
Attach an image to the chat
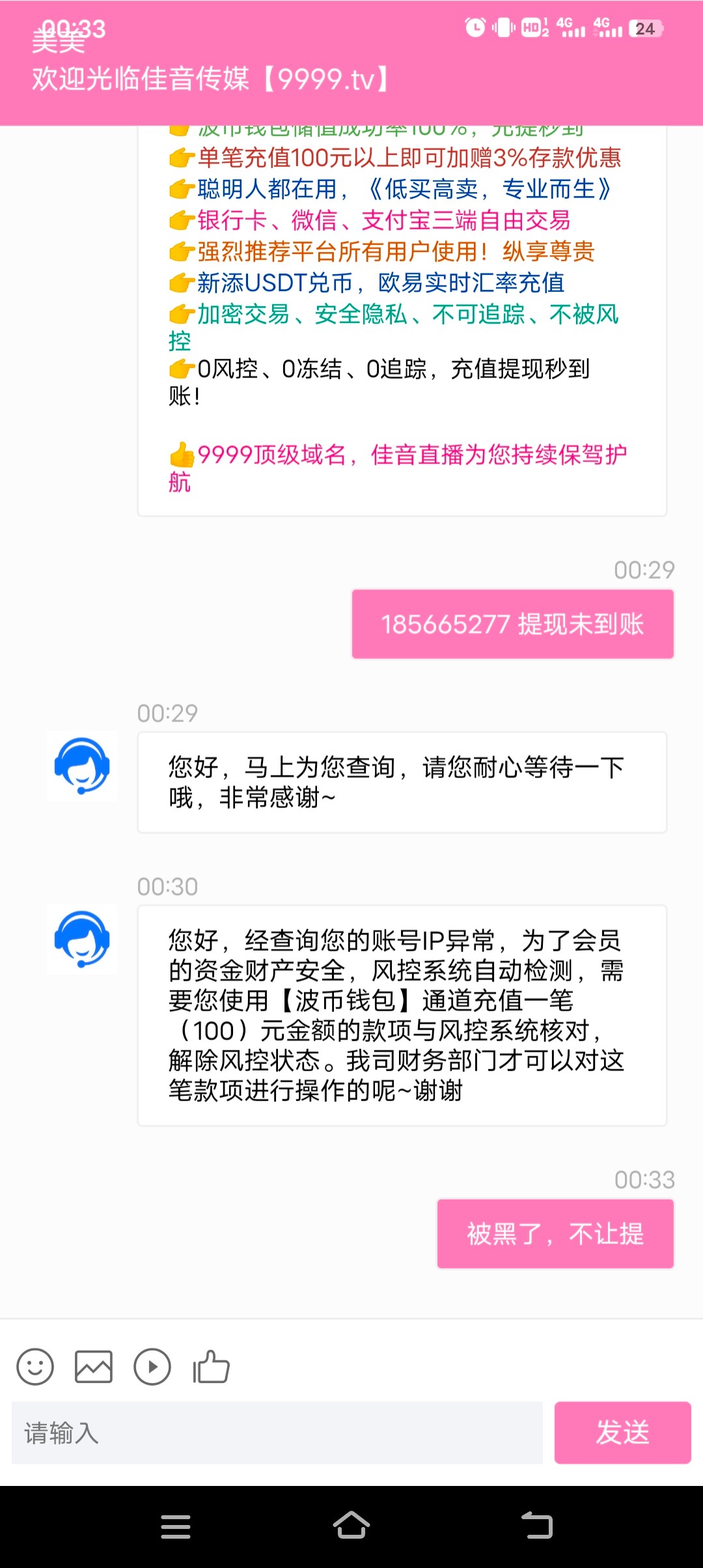click(94, 1367)
